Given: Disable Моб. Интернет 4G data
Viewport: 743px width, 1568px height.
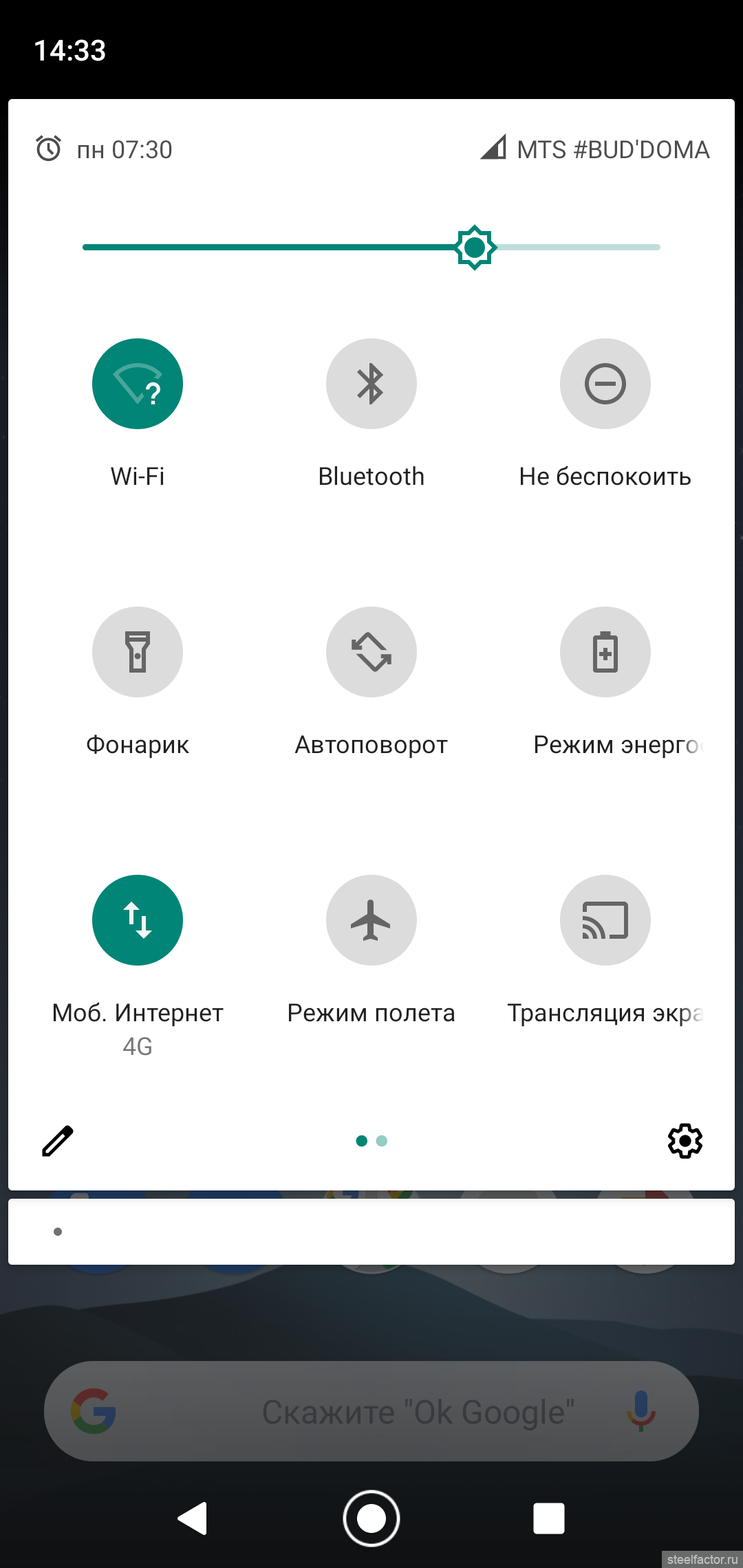Looking at the screenshot, I should (138, 920).
